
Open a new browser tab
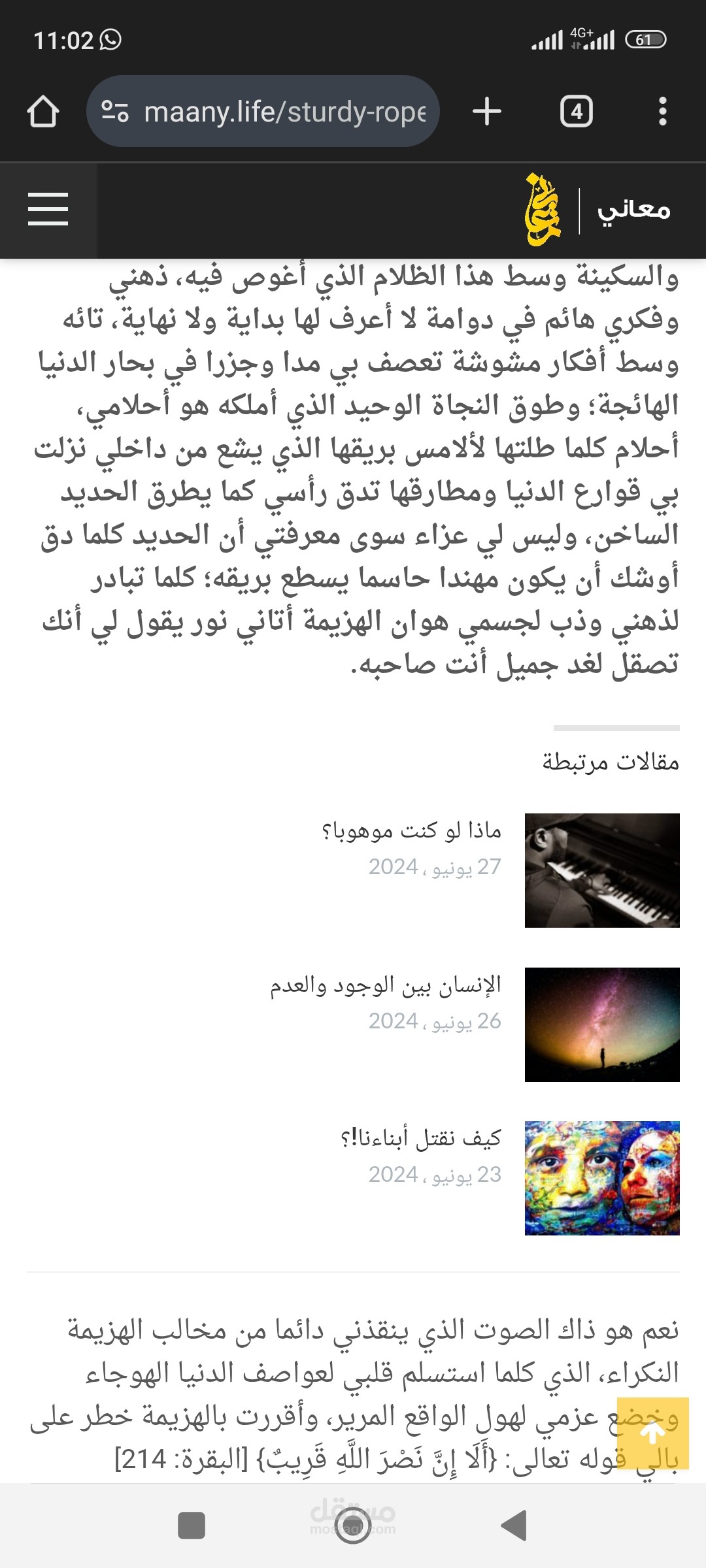(x=487, y=111)
